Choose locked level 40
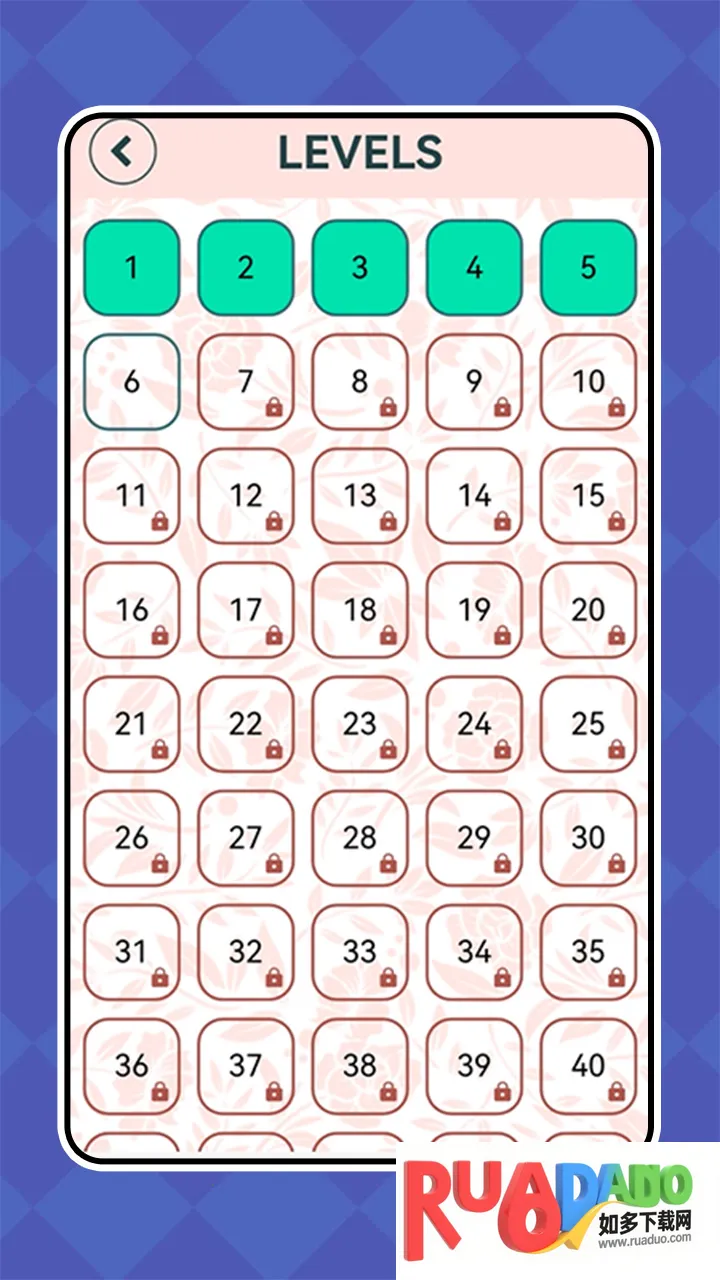The width and height of the screenshot is (720, 1280). 588,1066
